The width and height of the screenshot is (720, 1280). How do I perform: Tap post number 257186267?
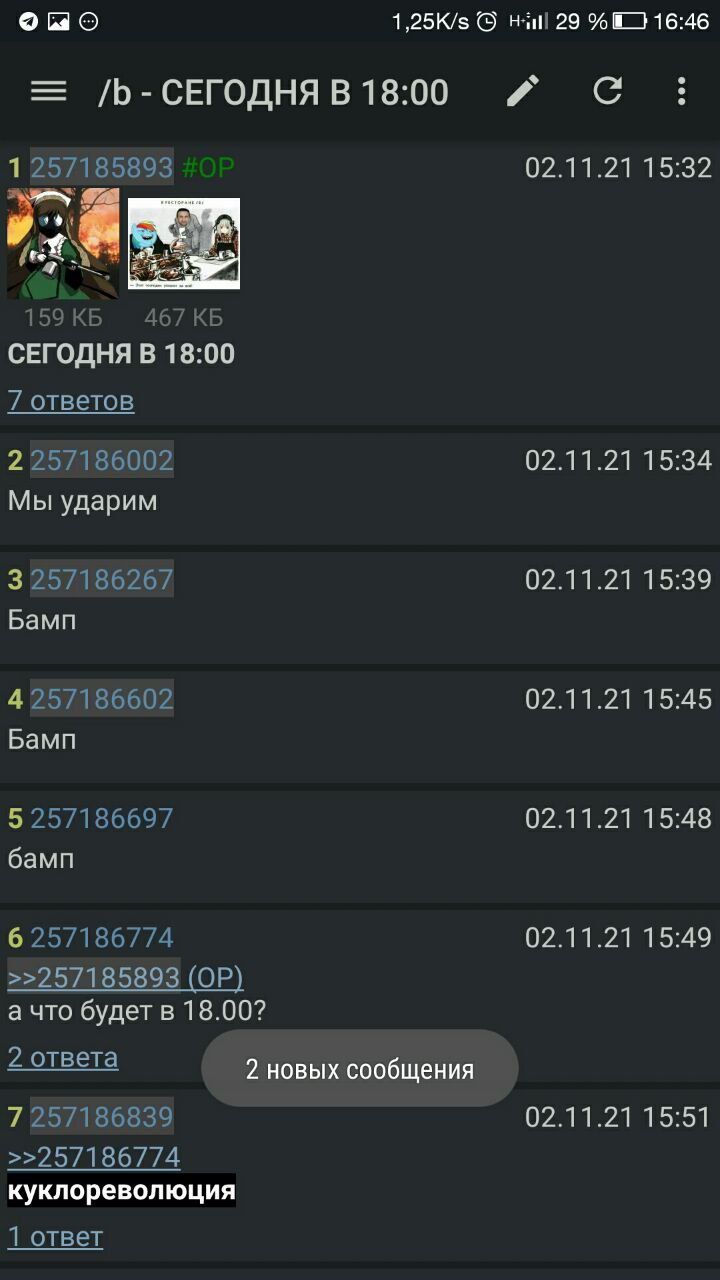(x=102, y=580)
